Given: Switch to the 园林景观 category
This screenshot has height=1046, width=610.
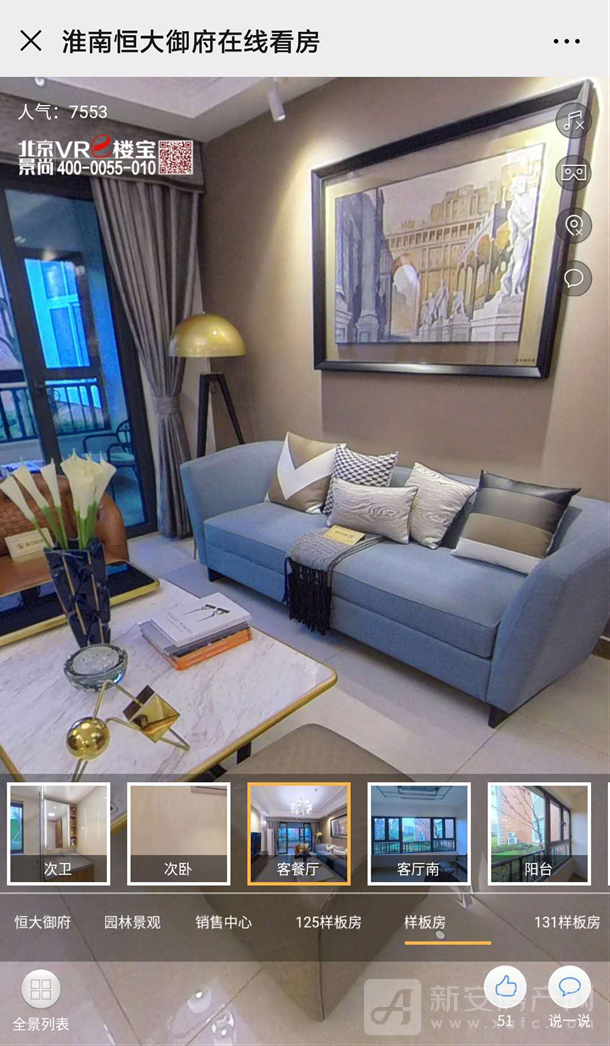Looking at the screenshot, I should click(132, 922).
